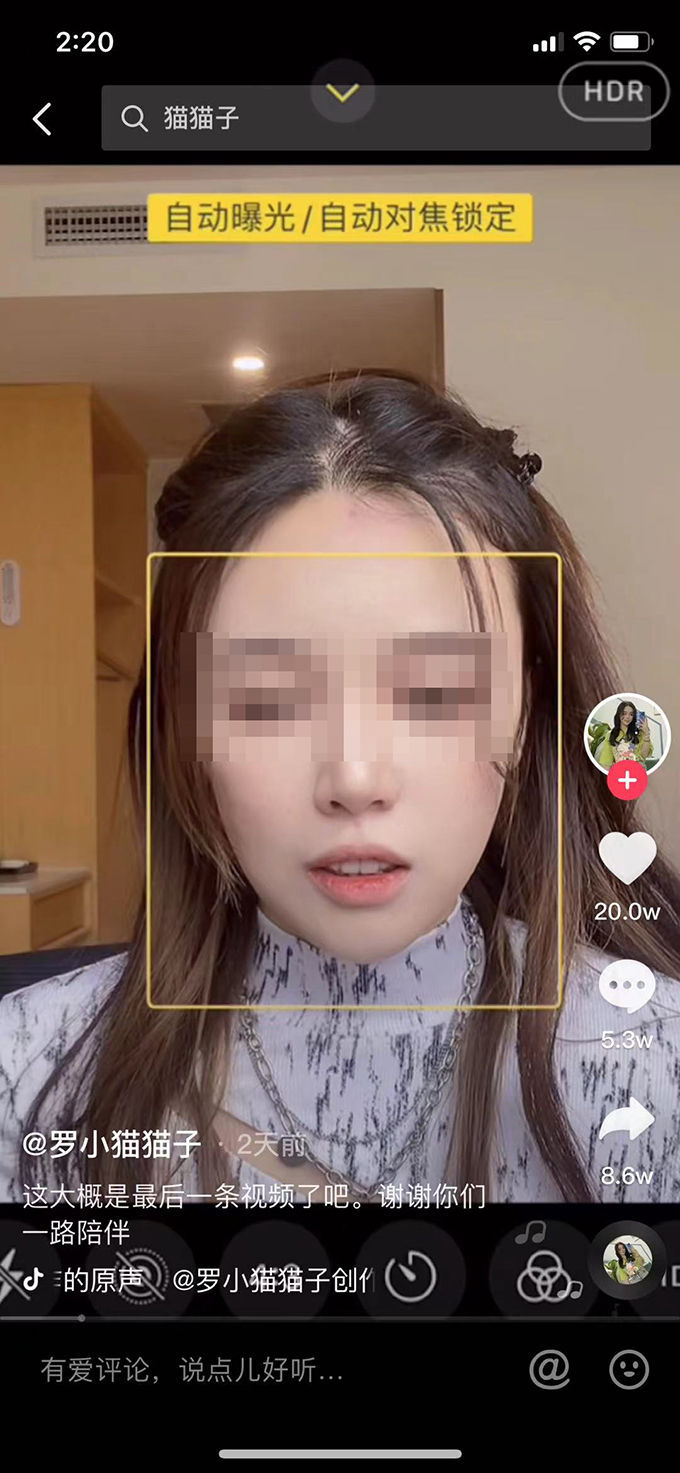The image size is (680, 1473).
Task: Share the video using the arrow icon
Action: (627, 1122)
